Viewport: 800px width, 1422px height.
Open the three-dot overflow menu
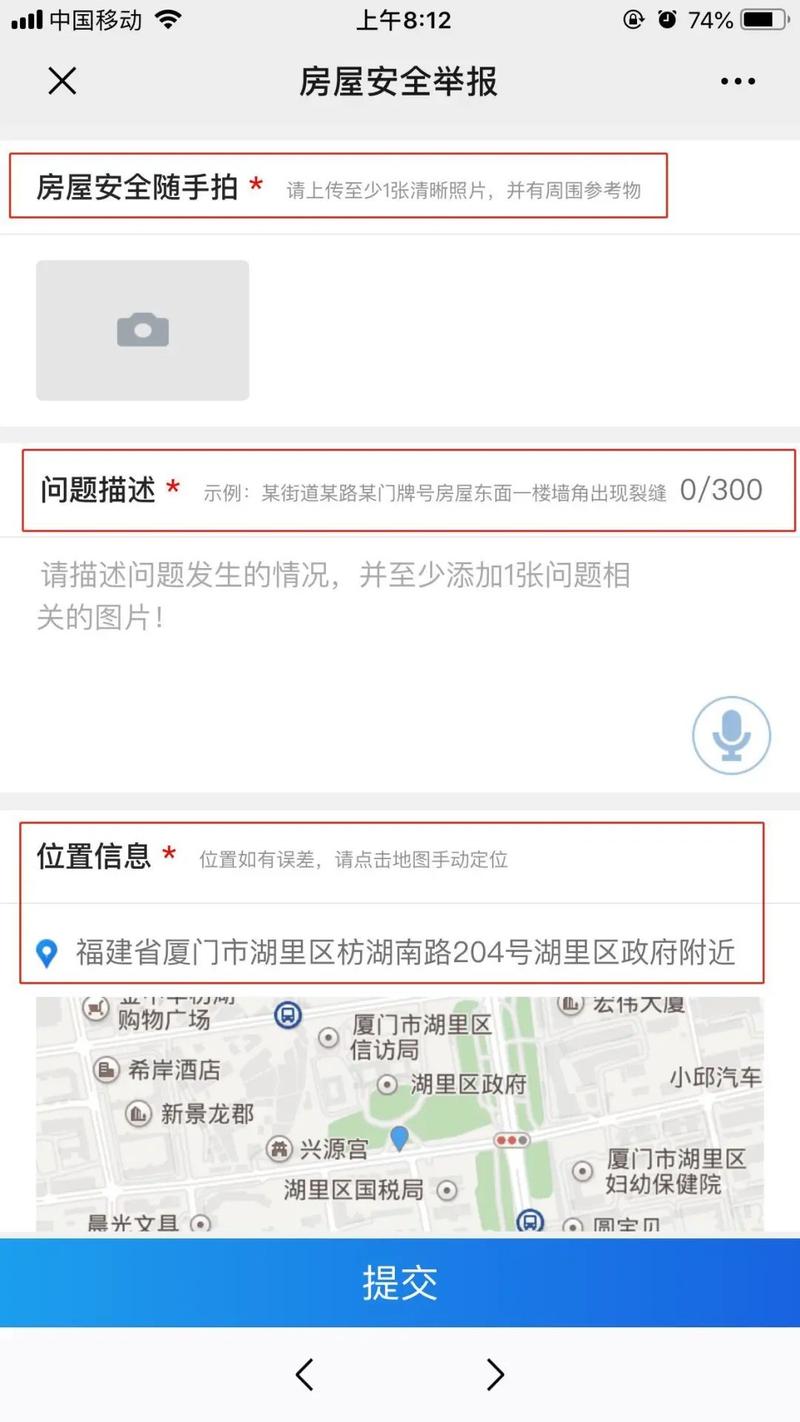pos(738,82)
